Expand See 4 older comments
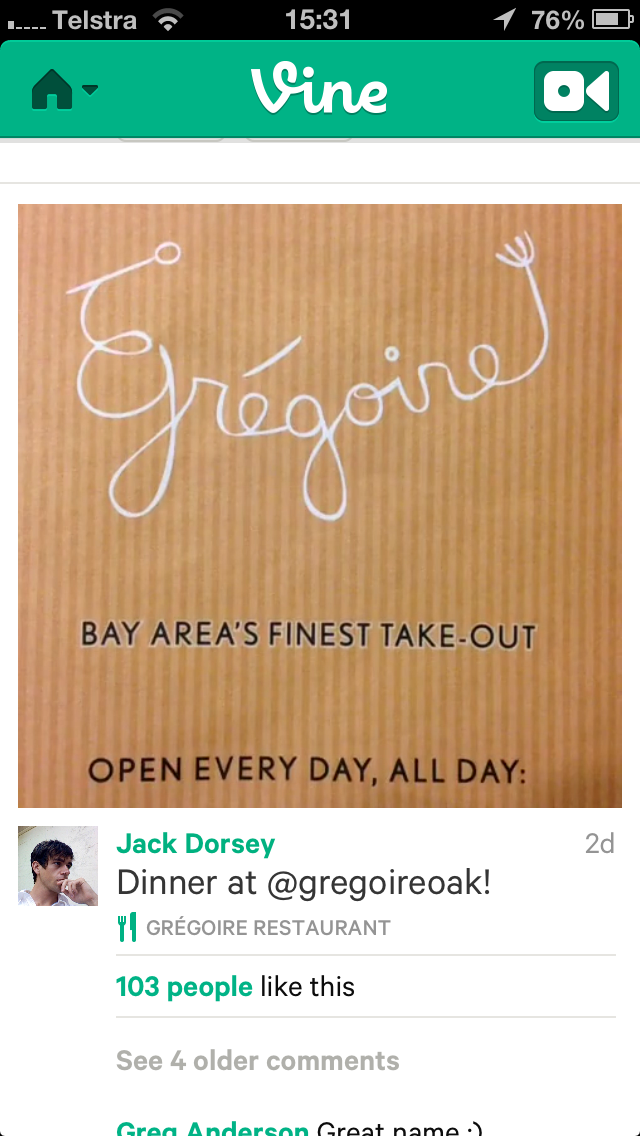The width and height of the screenshot is (640, 1136). coord(258,1061)
